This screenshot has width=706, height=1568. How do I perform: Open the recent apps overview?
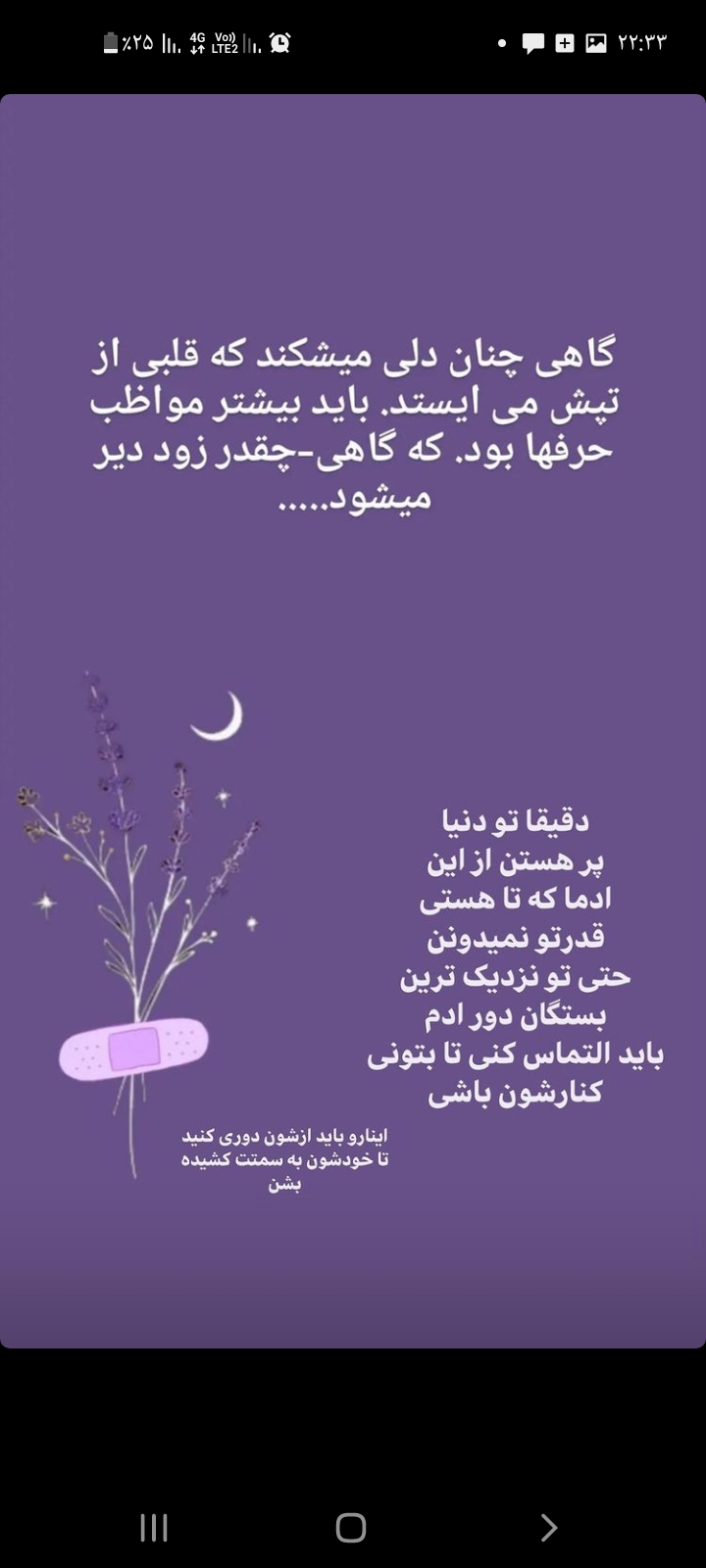click(154, 1527)
